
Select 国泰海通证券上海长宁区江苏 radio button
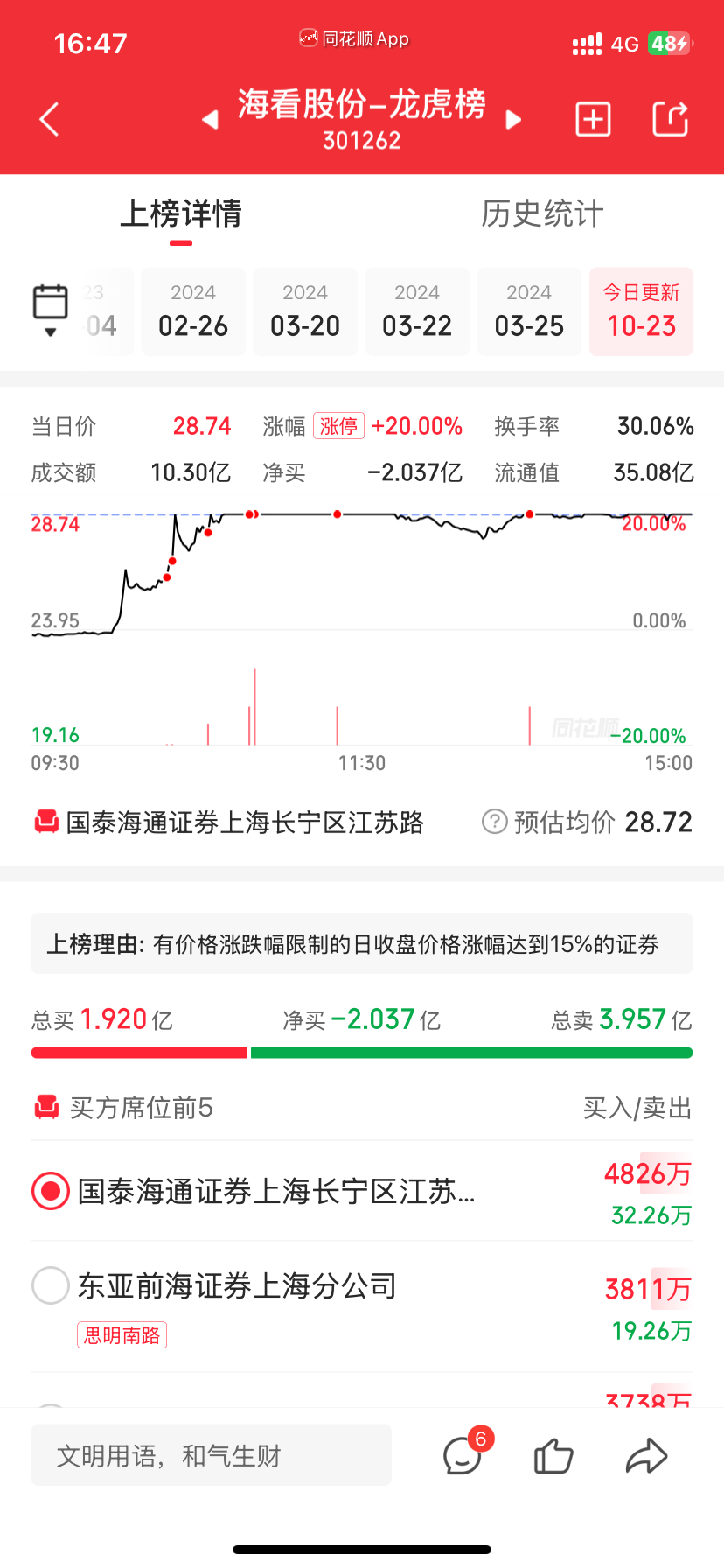51,1191
